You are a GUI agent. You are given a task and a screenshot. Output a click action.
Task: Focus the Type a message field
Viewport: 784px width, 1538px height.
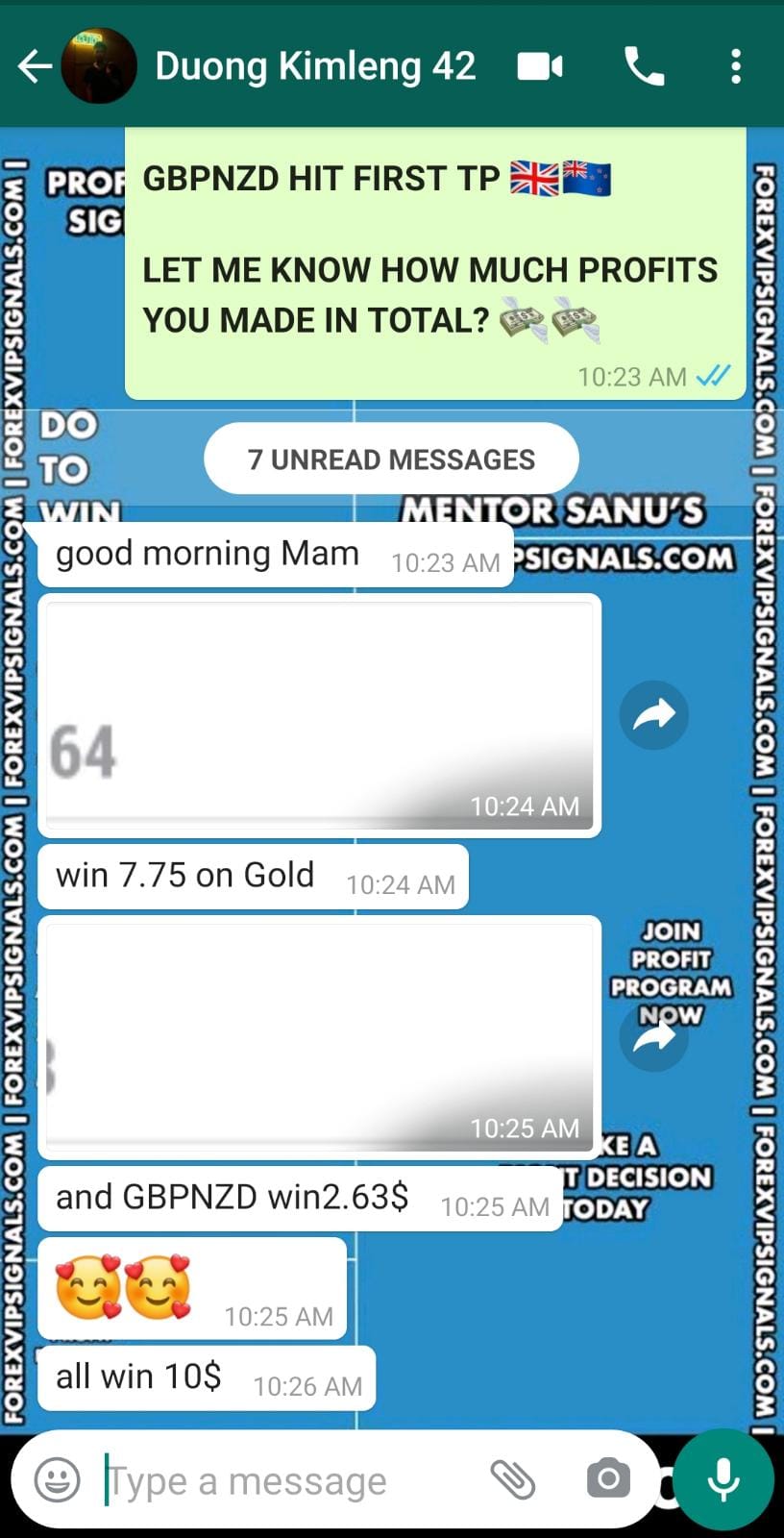[x=288, y=1480]
